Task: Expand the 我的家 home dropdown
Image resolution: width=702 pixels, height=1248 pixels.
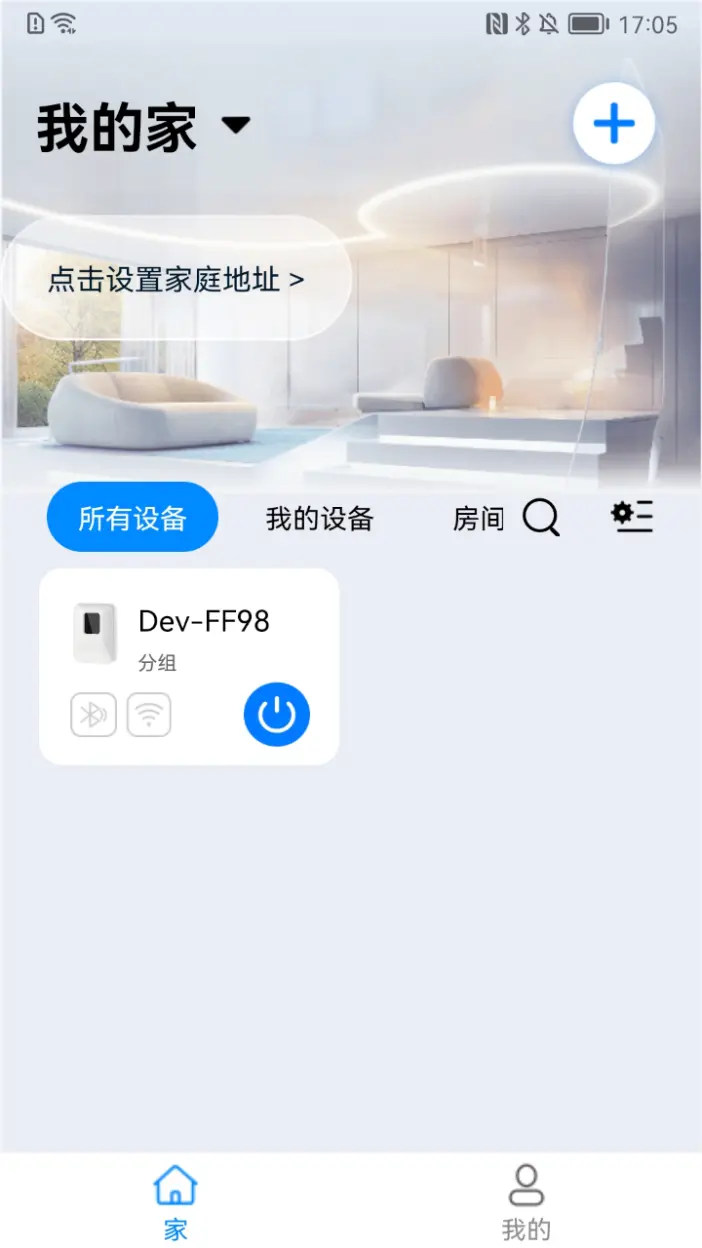Action: tap(236, 126)
